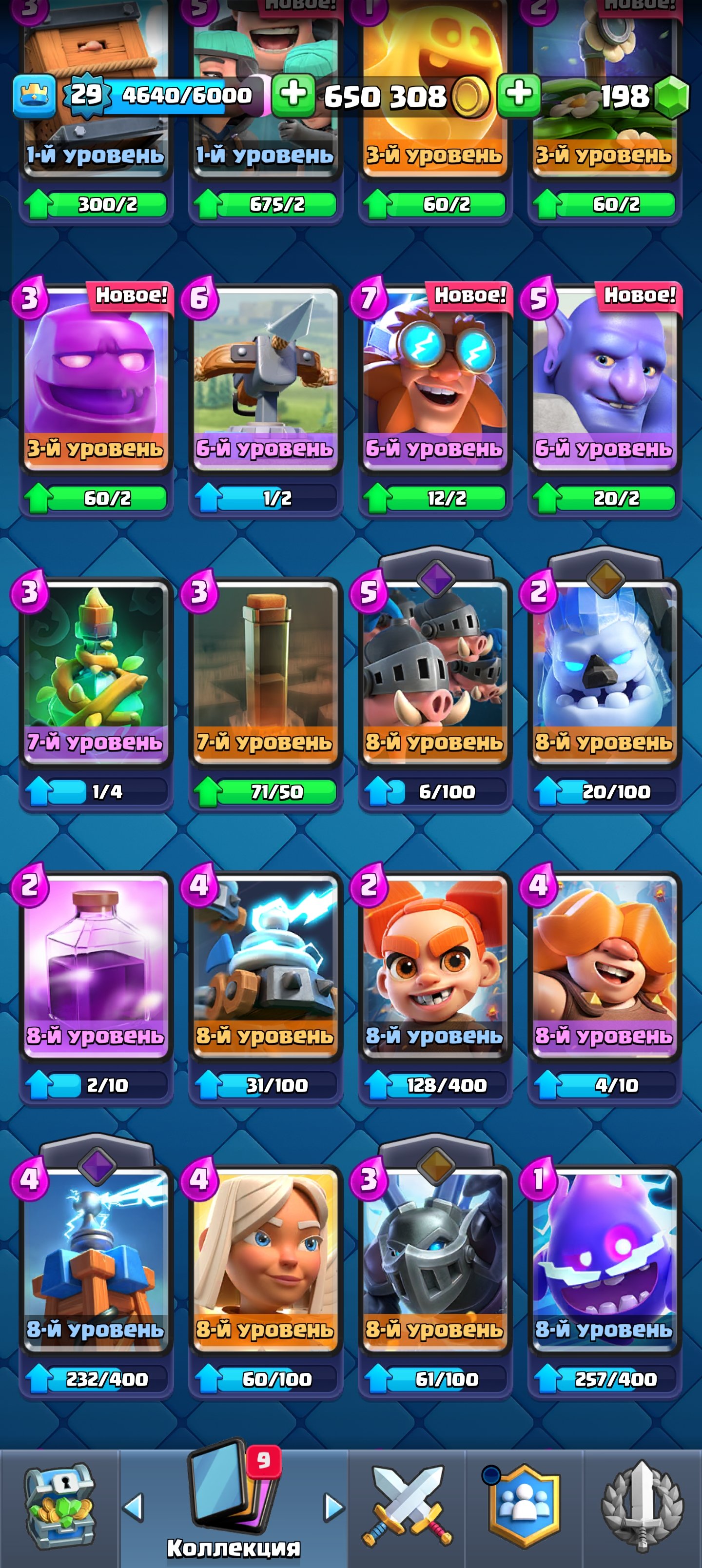
Task: Tap the green plus next to experience bar
Action: pos(293,96)
